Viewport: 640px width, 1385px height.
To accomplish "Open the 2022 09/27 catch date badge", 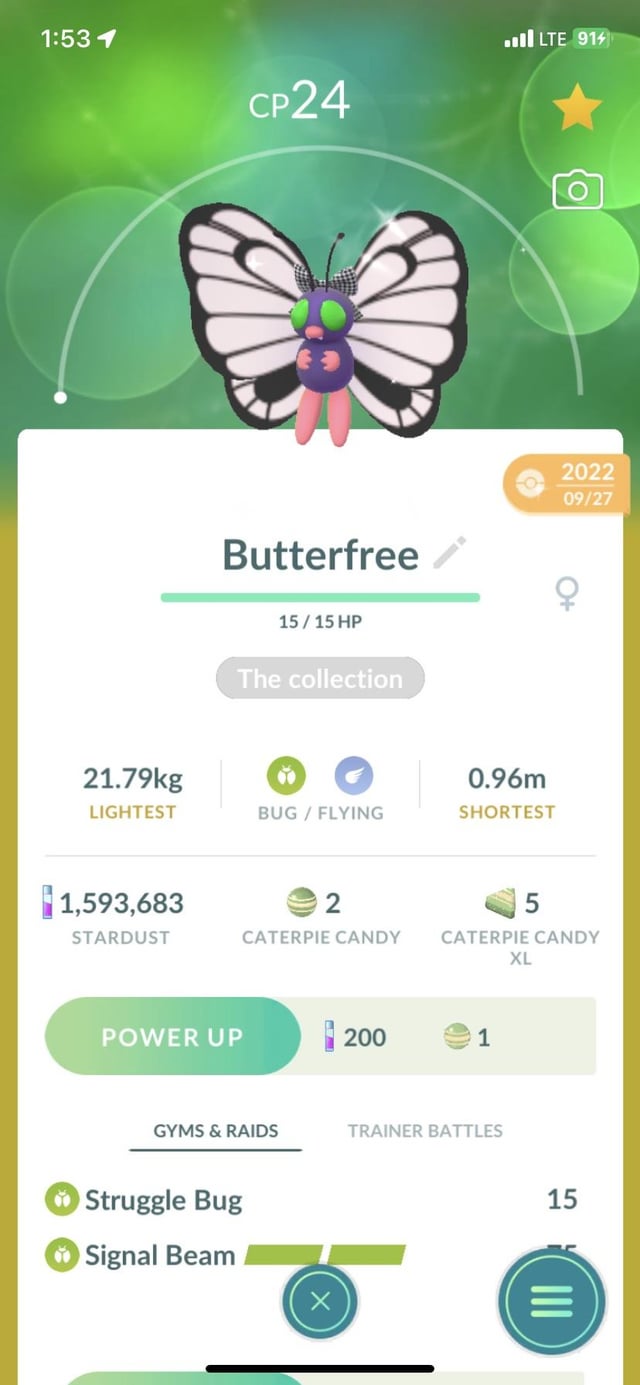I will point(568,485).
